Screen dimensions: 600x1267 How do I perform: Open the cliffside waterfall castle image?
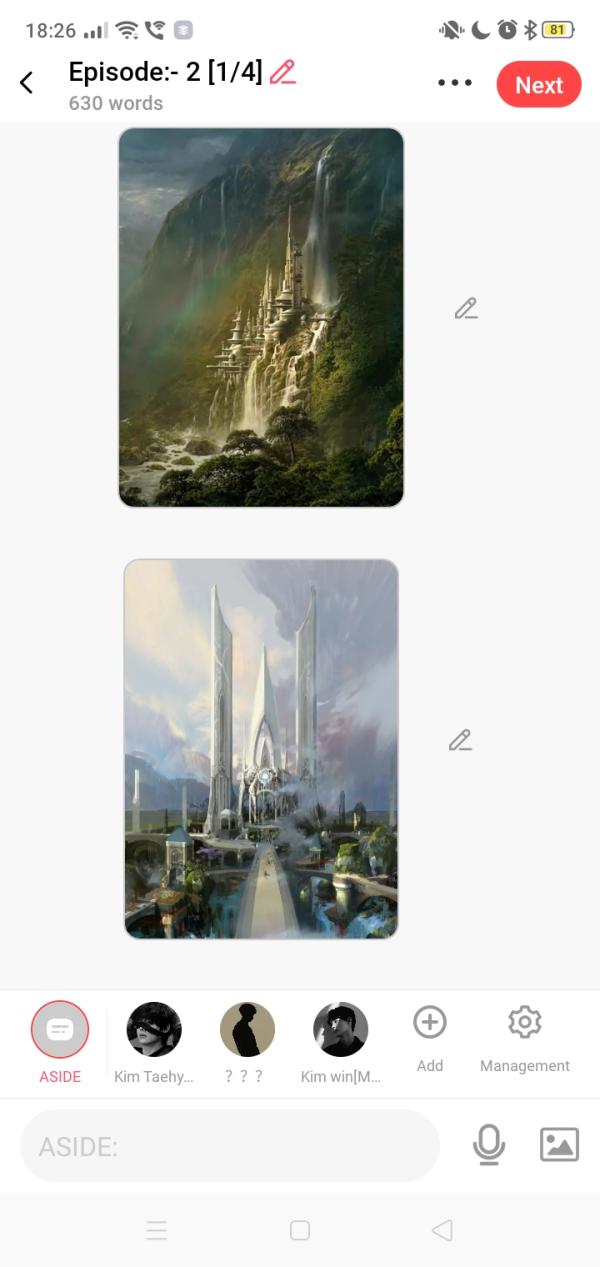261,317
